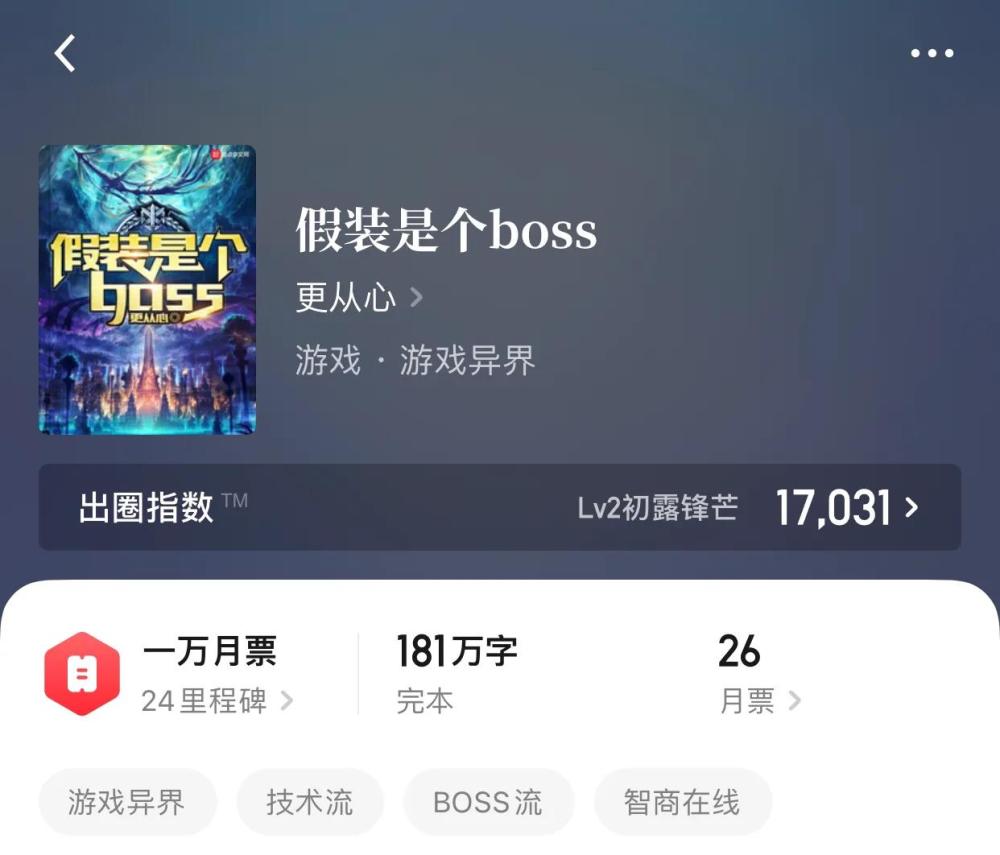Select the 智商在线 tag chip
Image resolution: width=1000 pixels, height=855 pixels.
(682, 802)
